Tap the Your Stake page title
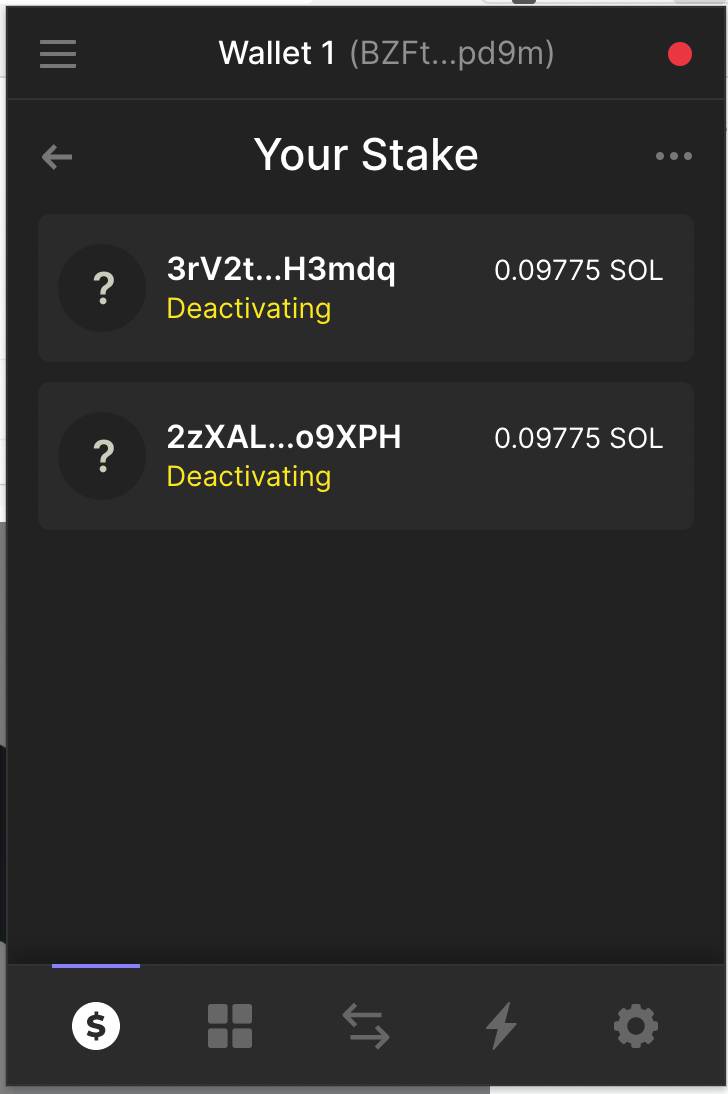The height and width of the screenshot is (1094, 728). click(x=366, y=155)
